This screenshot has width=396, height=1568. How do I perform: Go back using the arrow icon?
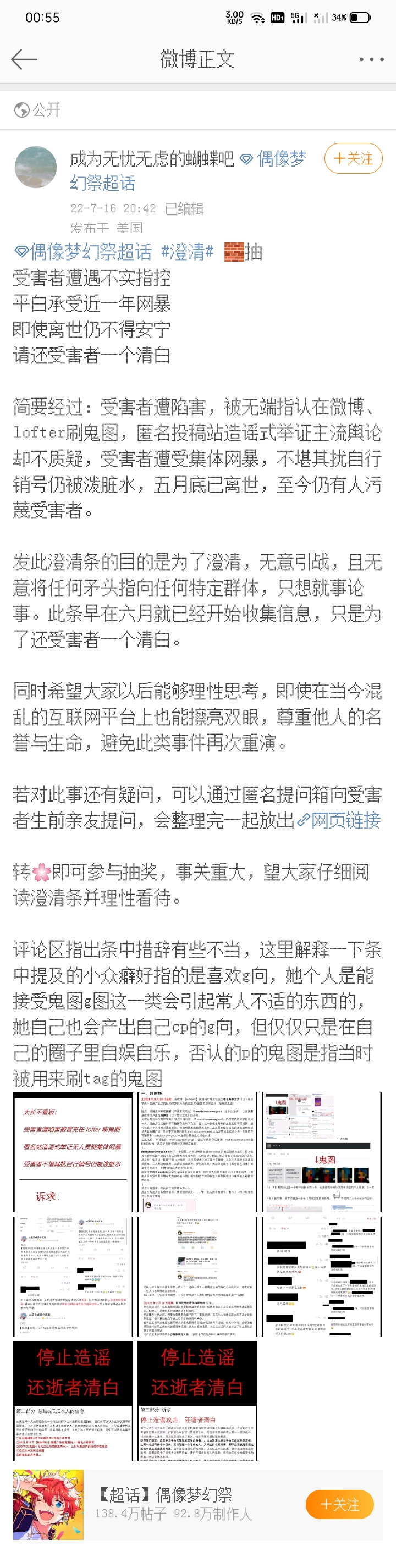pos(24,59)
